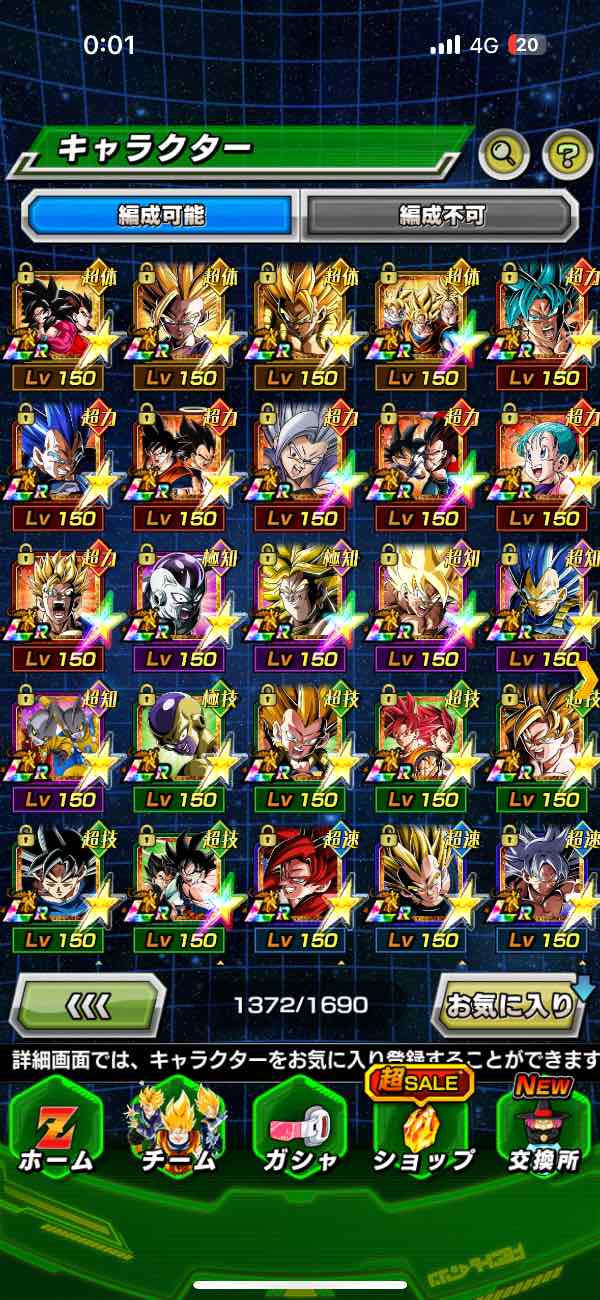Viewport: 600px width, 1300px height.
Task: Select the Bulma character card
Action: [x=542, y=459]
